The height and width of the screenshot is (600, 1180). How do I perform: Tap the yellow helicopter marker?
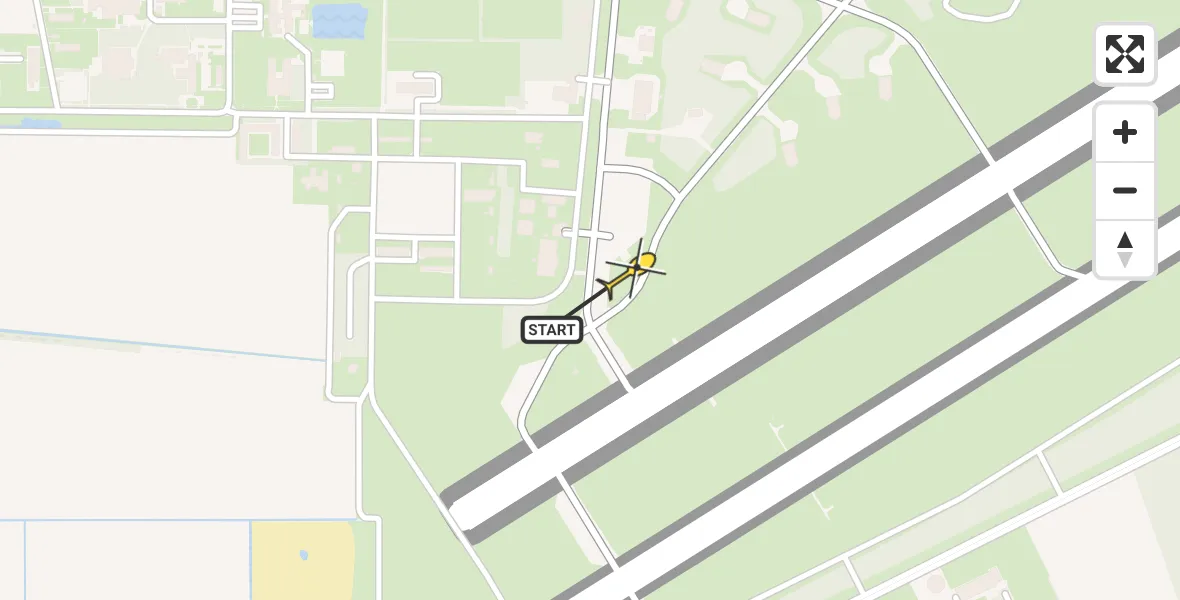click(636, 269)
